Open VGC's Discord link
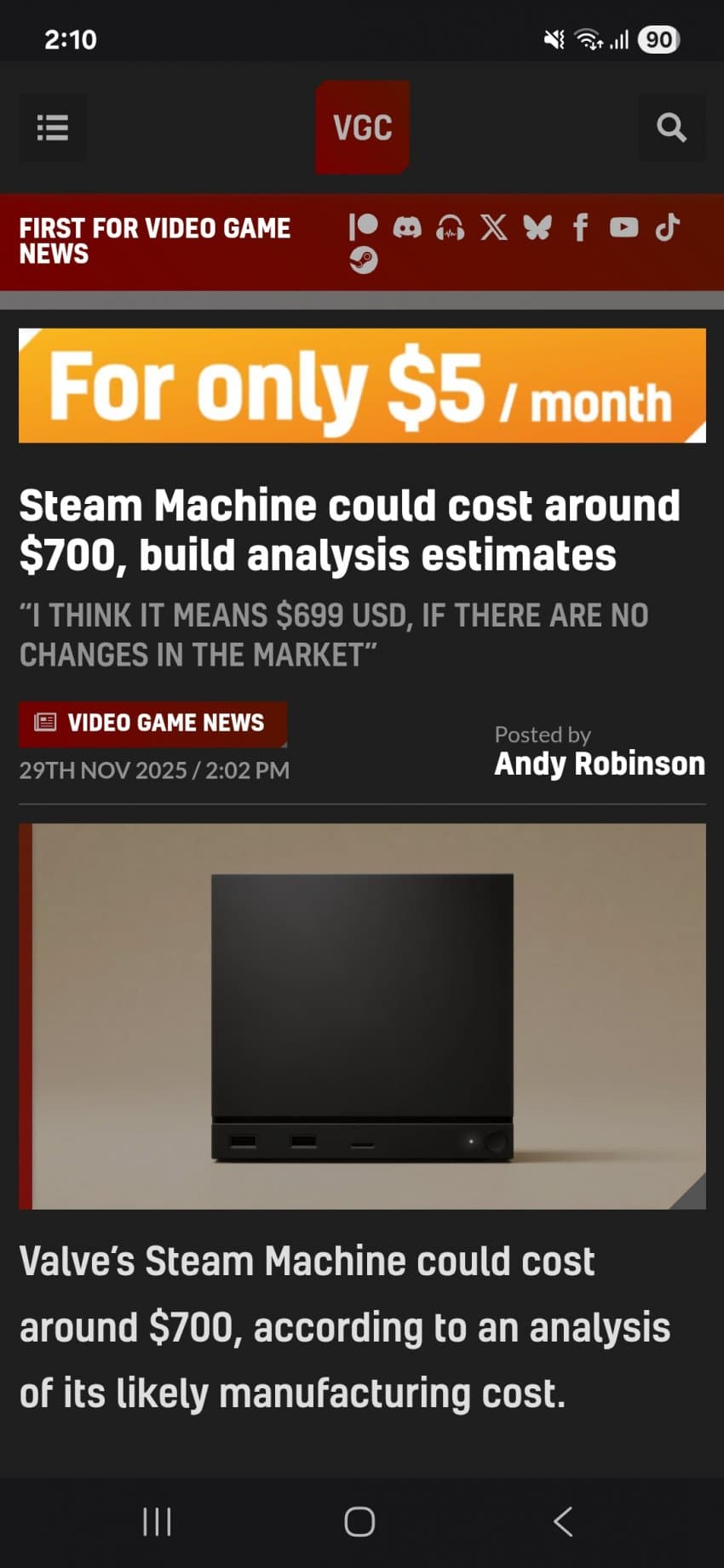Screen dimensions: 724x1568 tap(407, 227)
